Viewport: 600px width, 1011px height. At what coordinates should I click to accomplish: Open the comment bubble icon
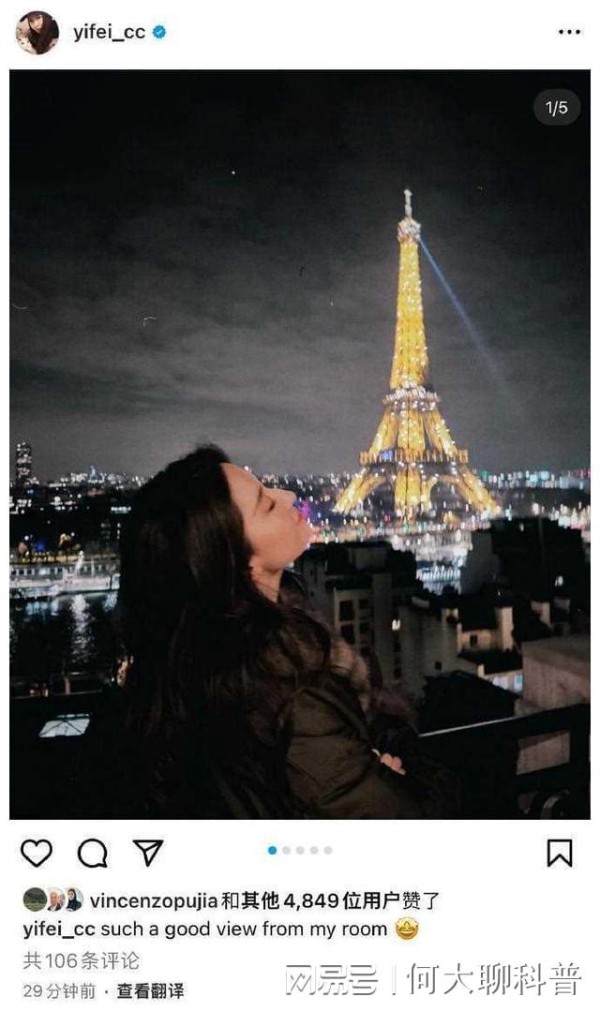(x=92, y=853)
